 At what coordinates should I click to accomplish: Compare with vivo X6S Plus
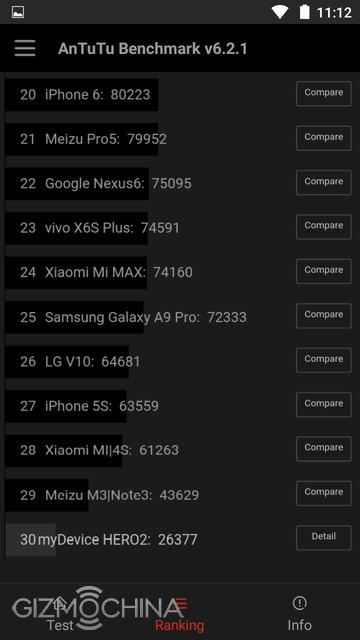pyautogui.click(x=324, y=227)
